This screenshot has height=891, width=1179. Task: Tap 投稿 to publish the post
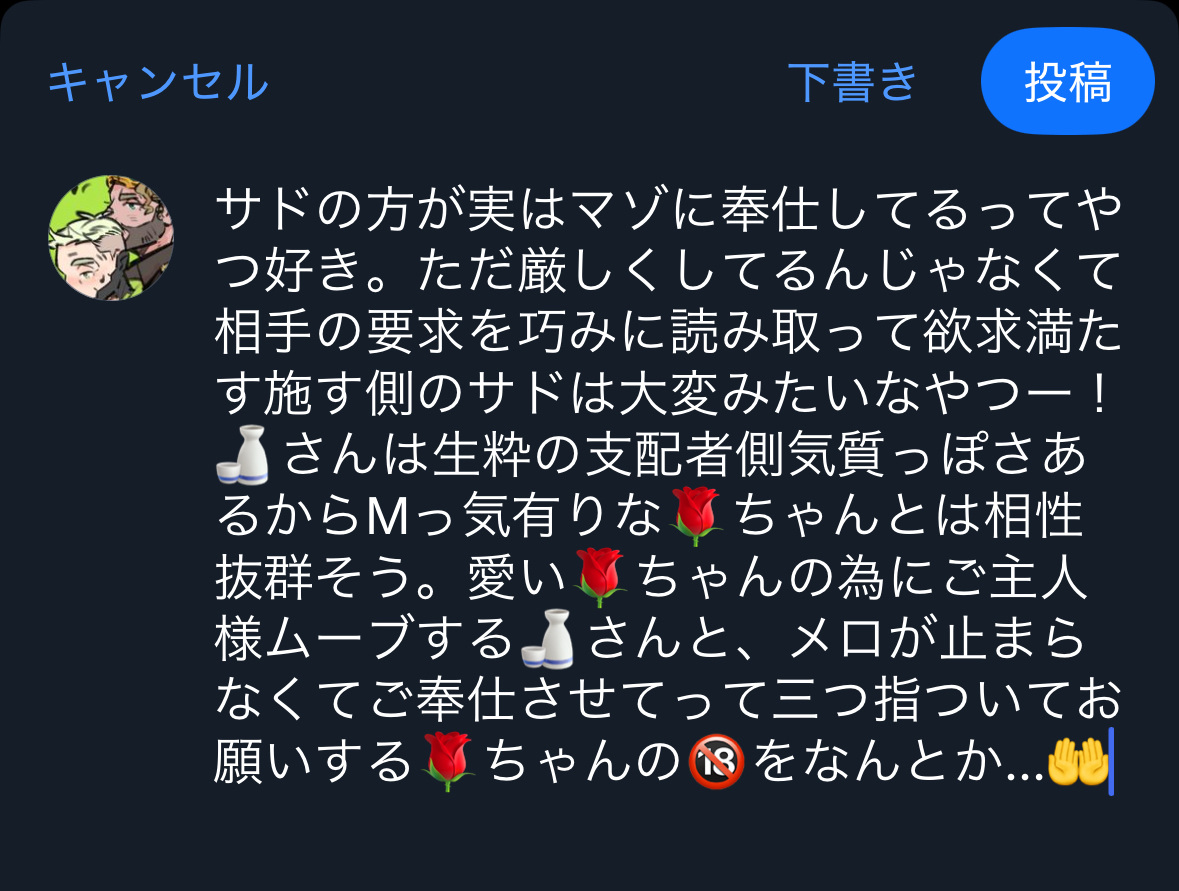[x=1067, y=82]
